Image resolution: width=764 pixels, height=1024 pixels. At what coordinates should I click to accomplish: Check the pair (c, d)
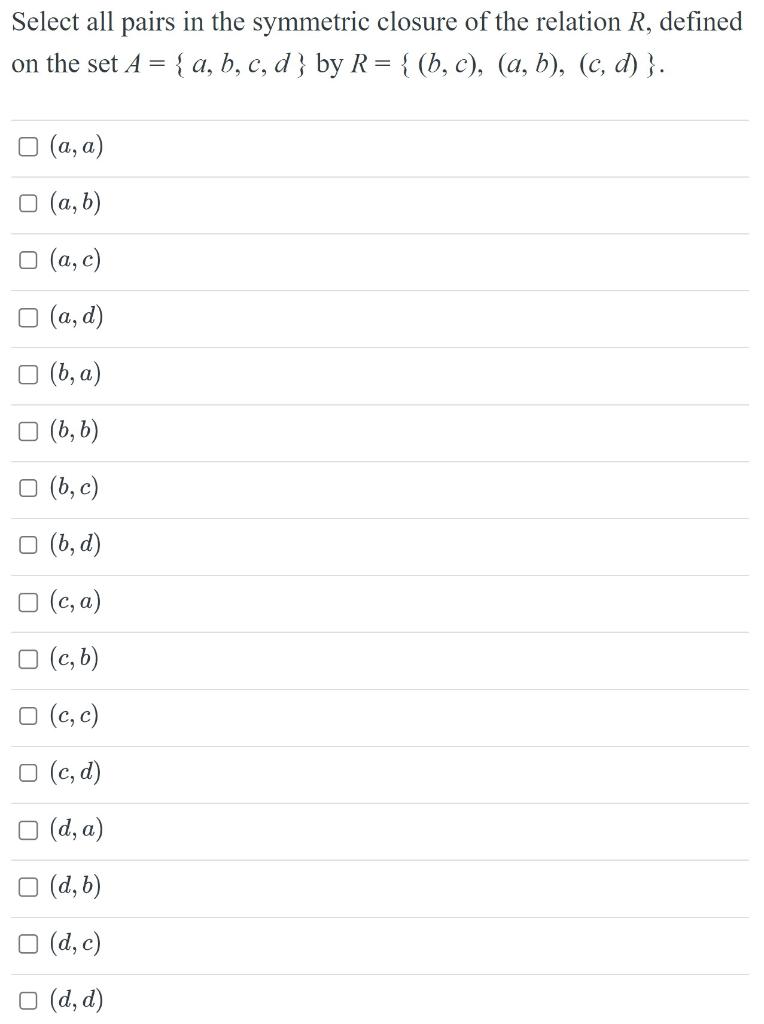27,773
